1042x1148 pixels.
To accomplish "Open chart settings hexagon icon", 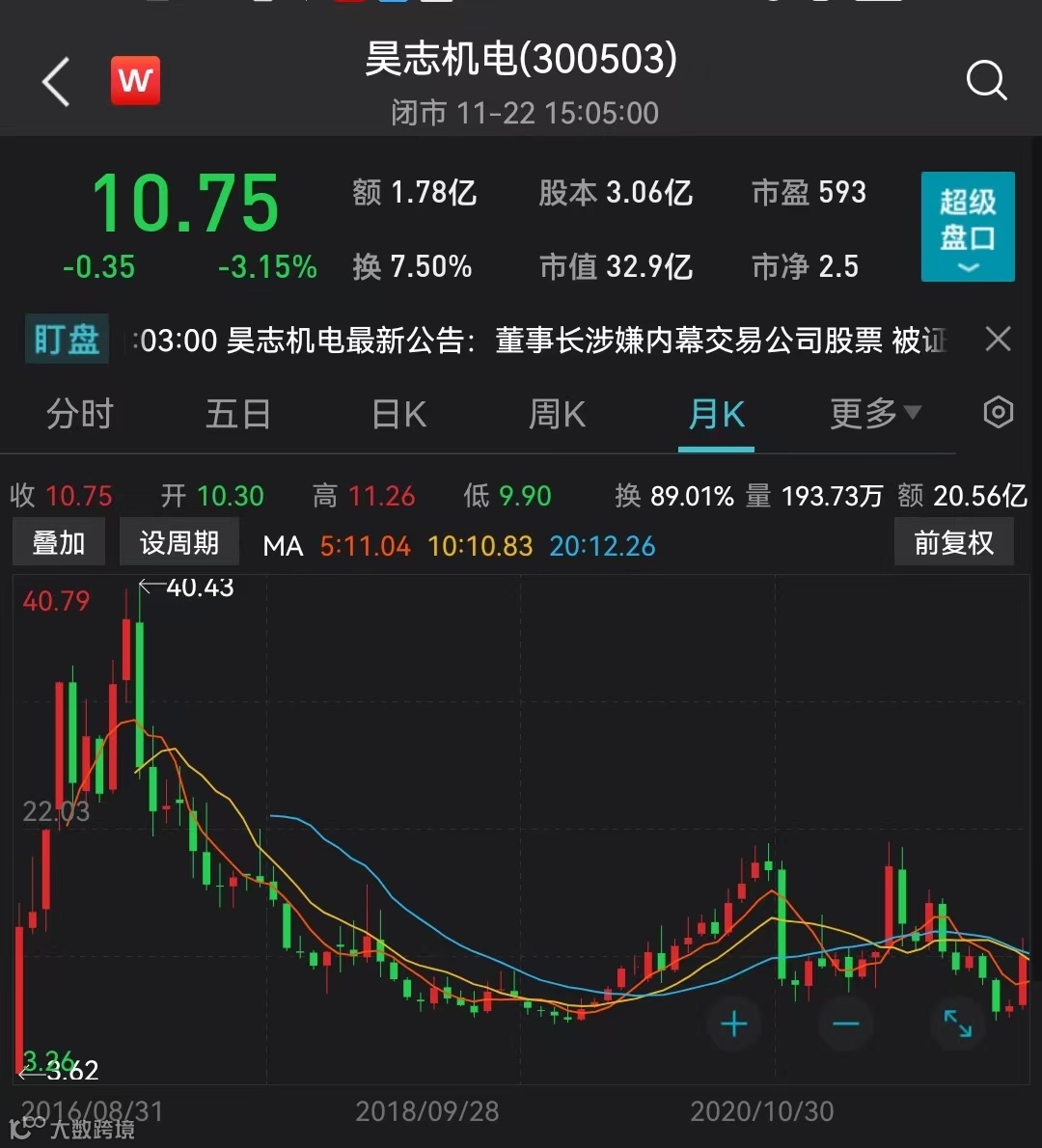I will tap(998, 413).
